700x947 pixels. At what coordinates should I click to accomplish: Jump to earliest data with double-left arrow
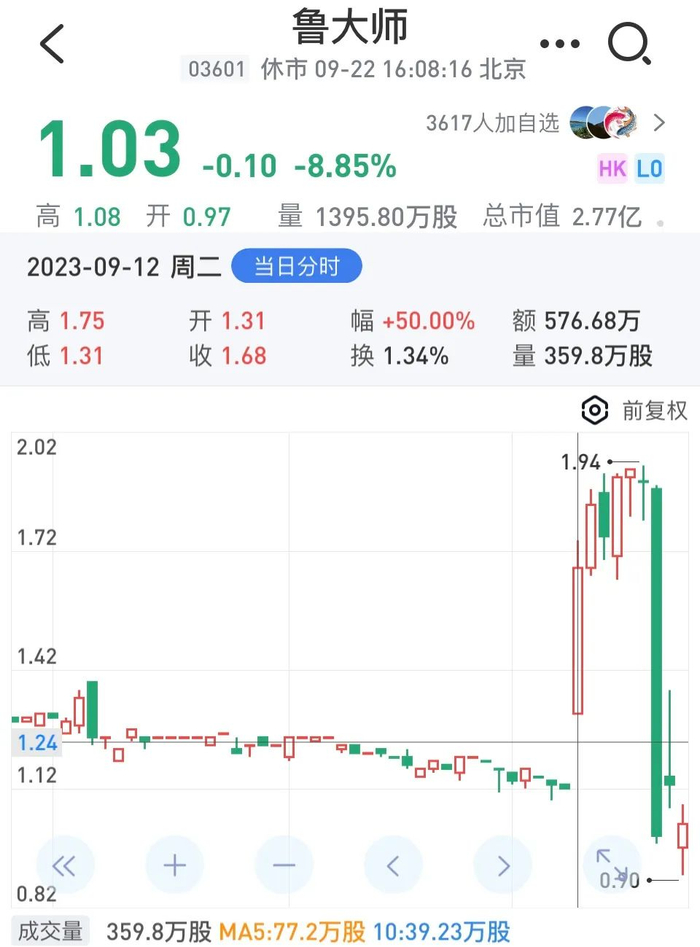(65, 865)
